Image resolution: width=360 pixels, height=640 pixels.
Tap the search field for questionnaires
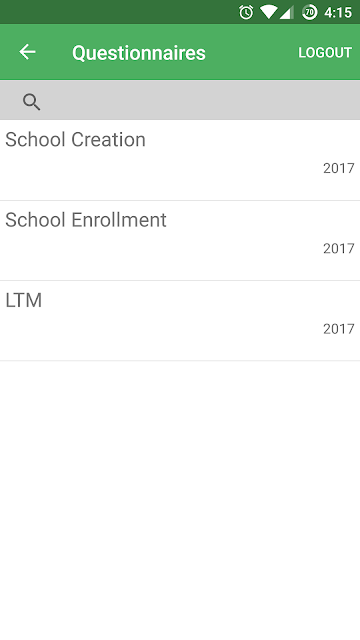[x=180, y=100]
